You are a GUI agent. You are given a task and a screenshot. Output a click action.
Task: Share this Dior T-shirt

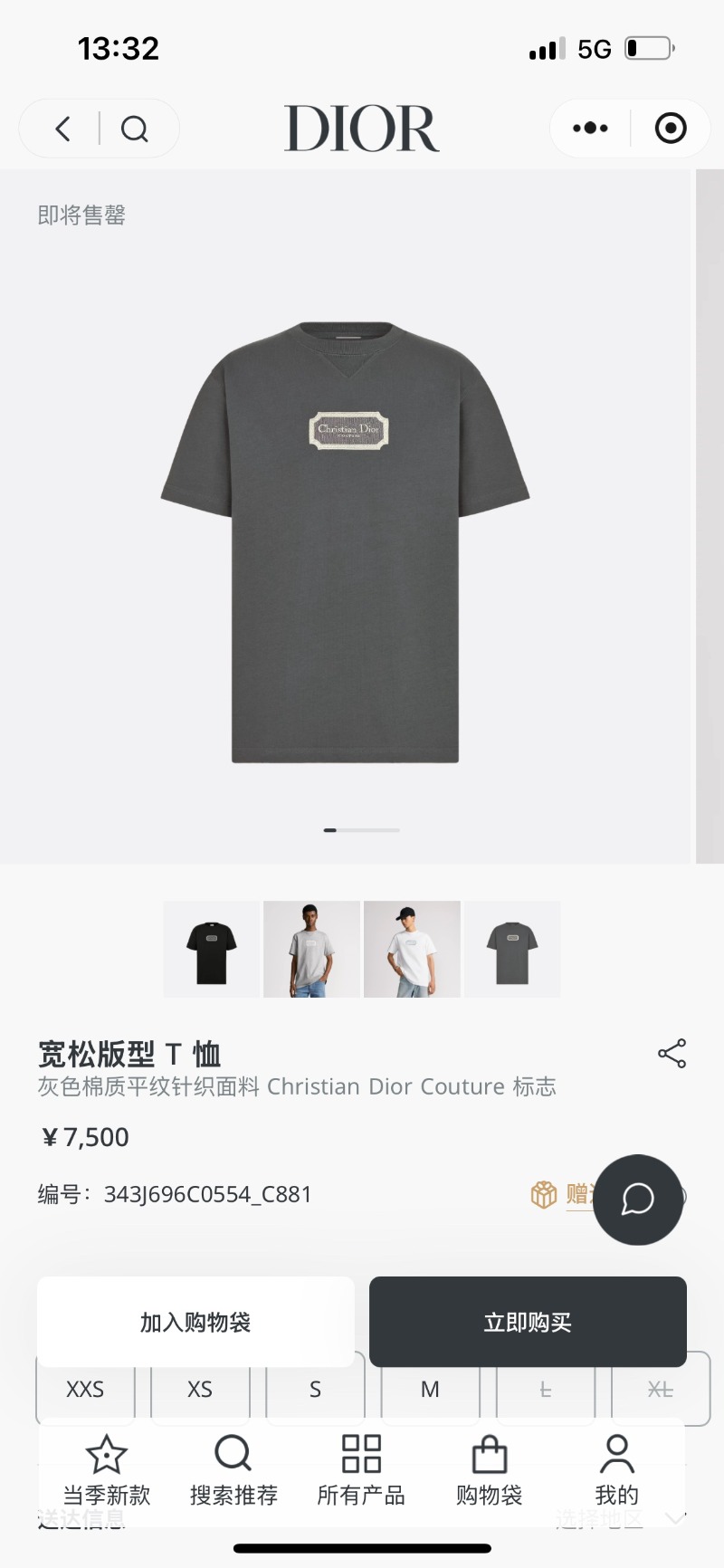tap(672, 1054)
